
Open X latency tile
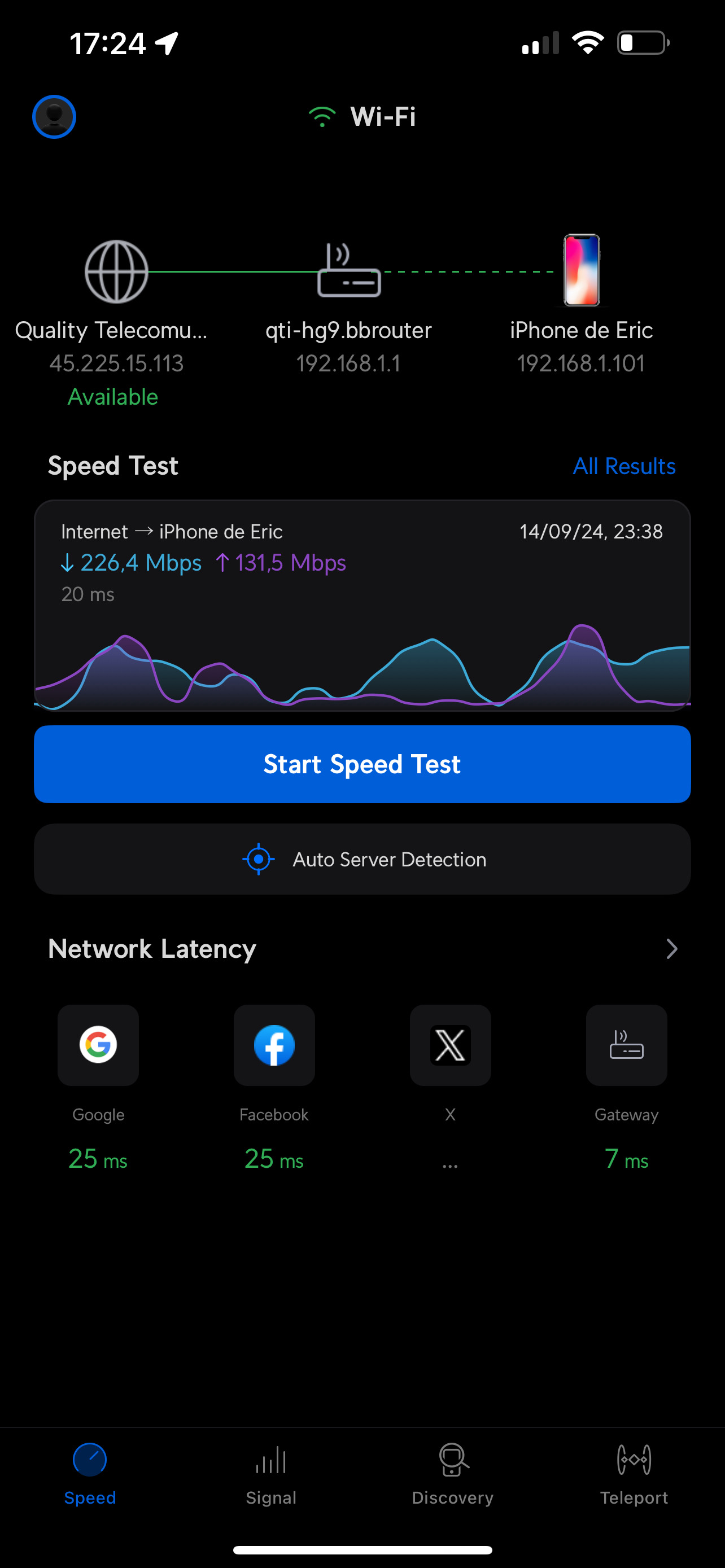450,1045
